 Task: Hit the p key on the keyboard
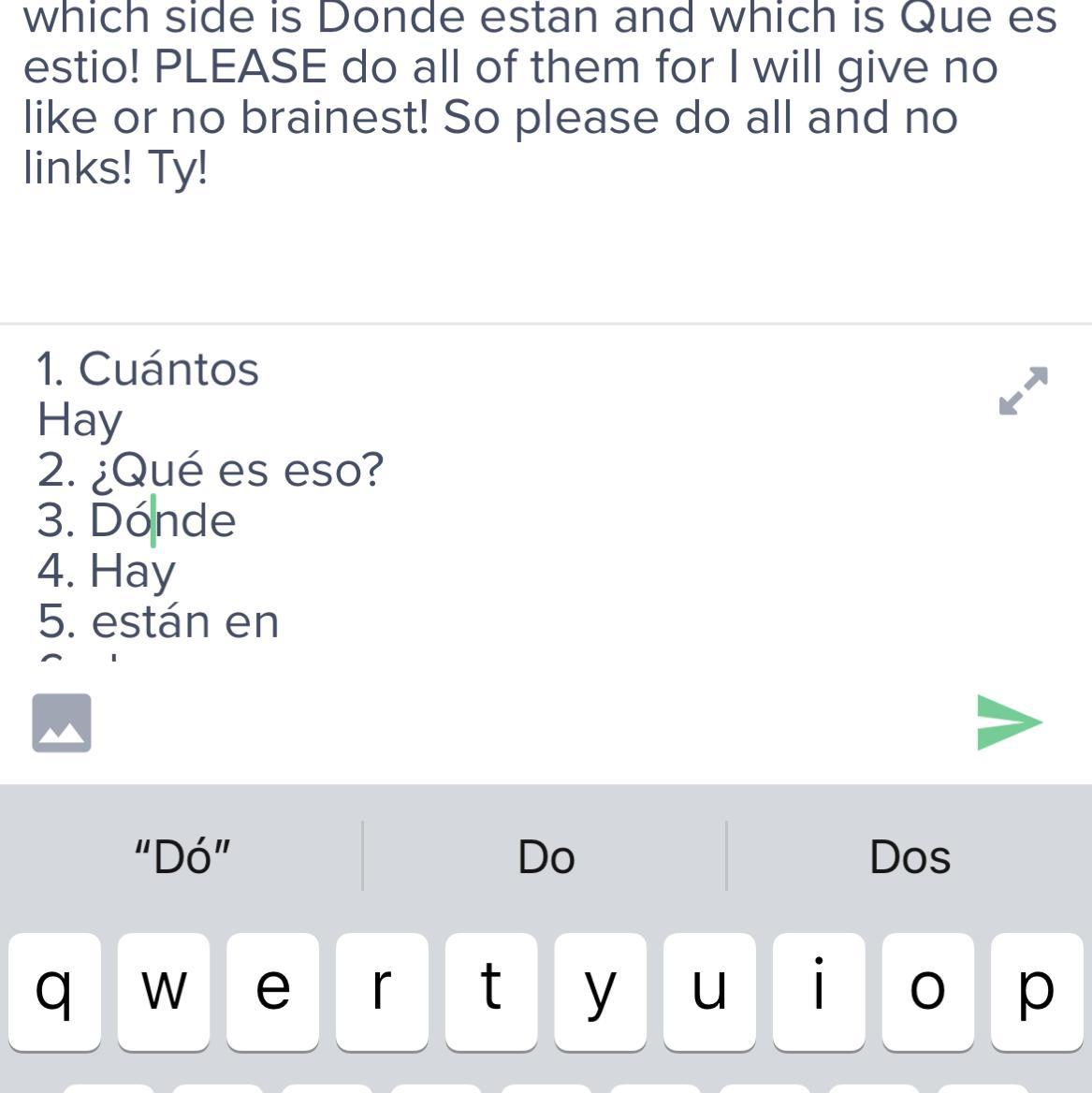click(1037, 990)
